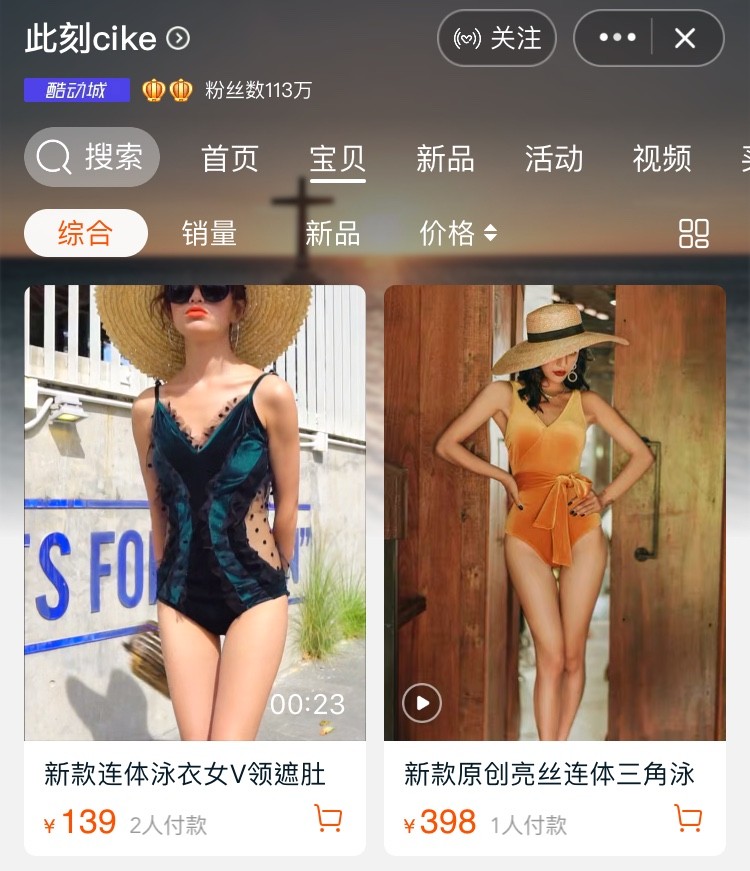Open the store search box

pyautogui.click(x=92, y=157)
